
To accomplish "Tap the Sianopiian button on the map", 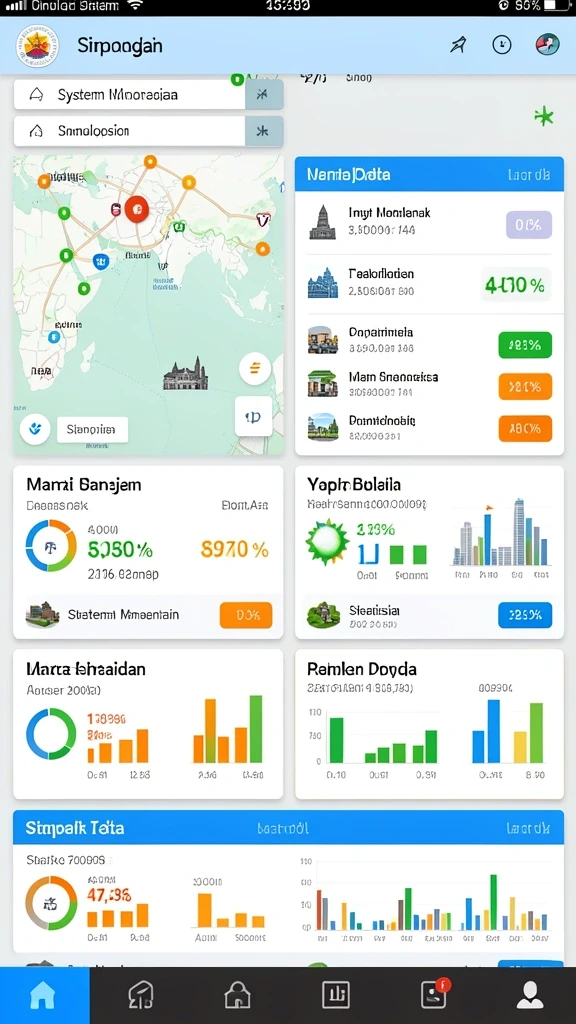I will [92, 430].
